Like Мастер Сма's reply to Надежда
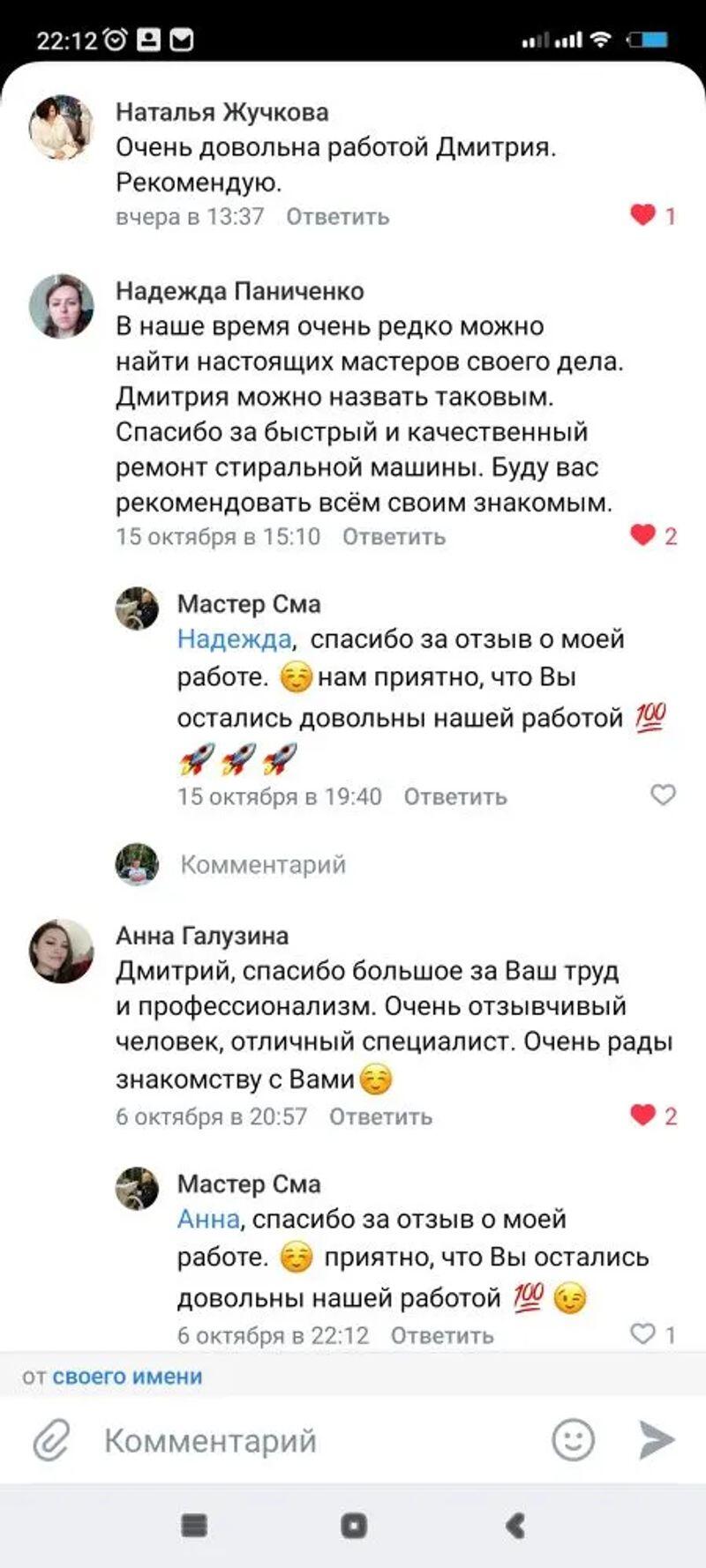This screenshot has height=1568, width=706. [663, 795]
